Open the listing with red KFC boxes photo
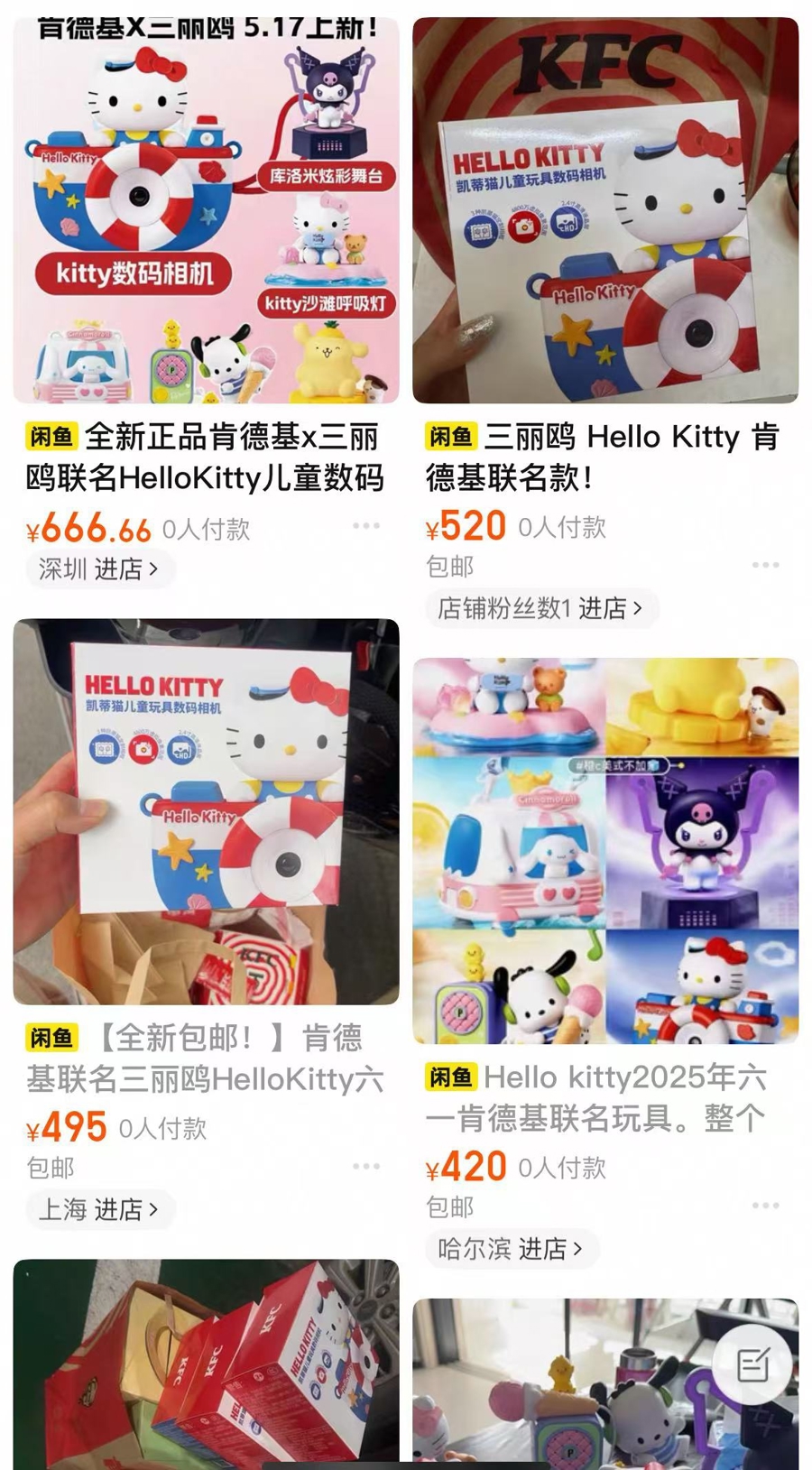This screenshot has width=812, height=1470. pos(206,1363)
